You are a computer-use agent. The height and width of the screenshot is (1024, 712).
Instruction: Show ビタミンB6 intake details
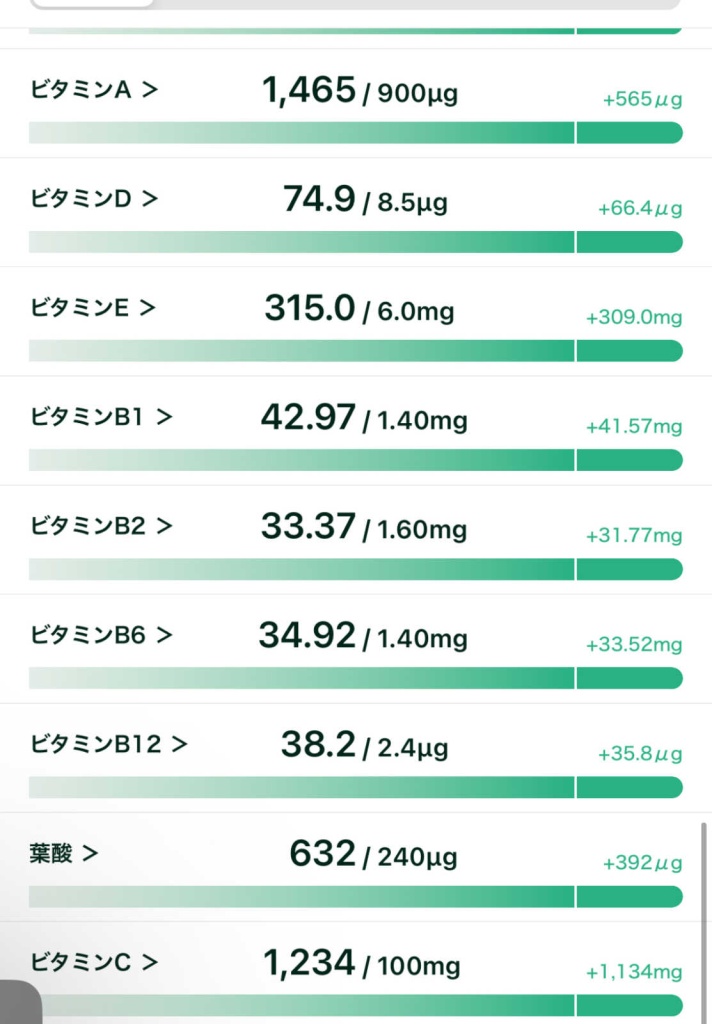tap(101, 635)
